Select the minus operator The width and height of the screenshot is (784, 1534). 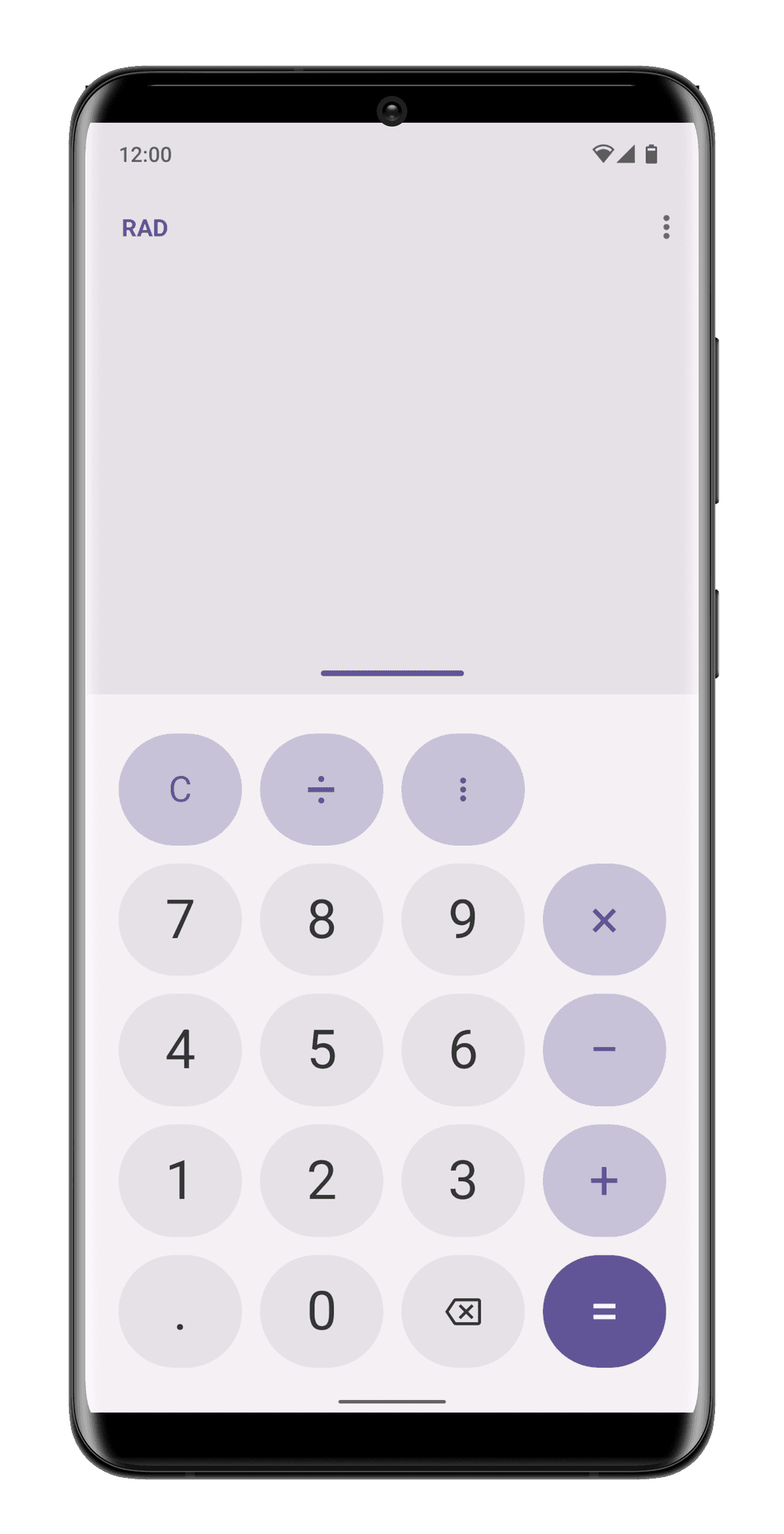click(x=604, y=1049)
